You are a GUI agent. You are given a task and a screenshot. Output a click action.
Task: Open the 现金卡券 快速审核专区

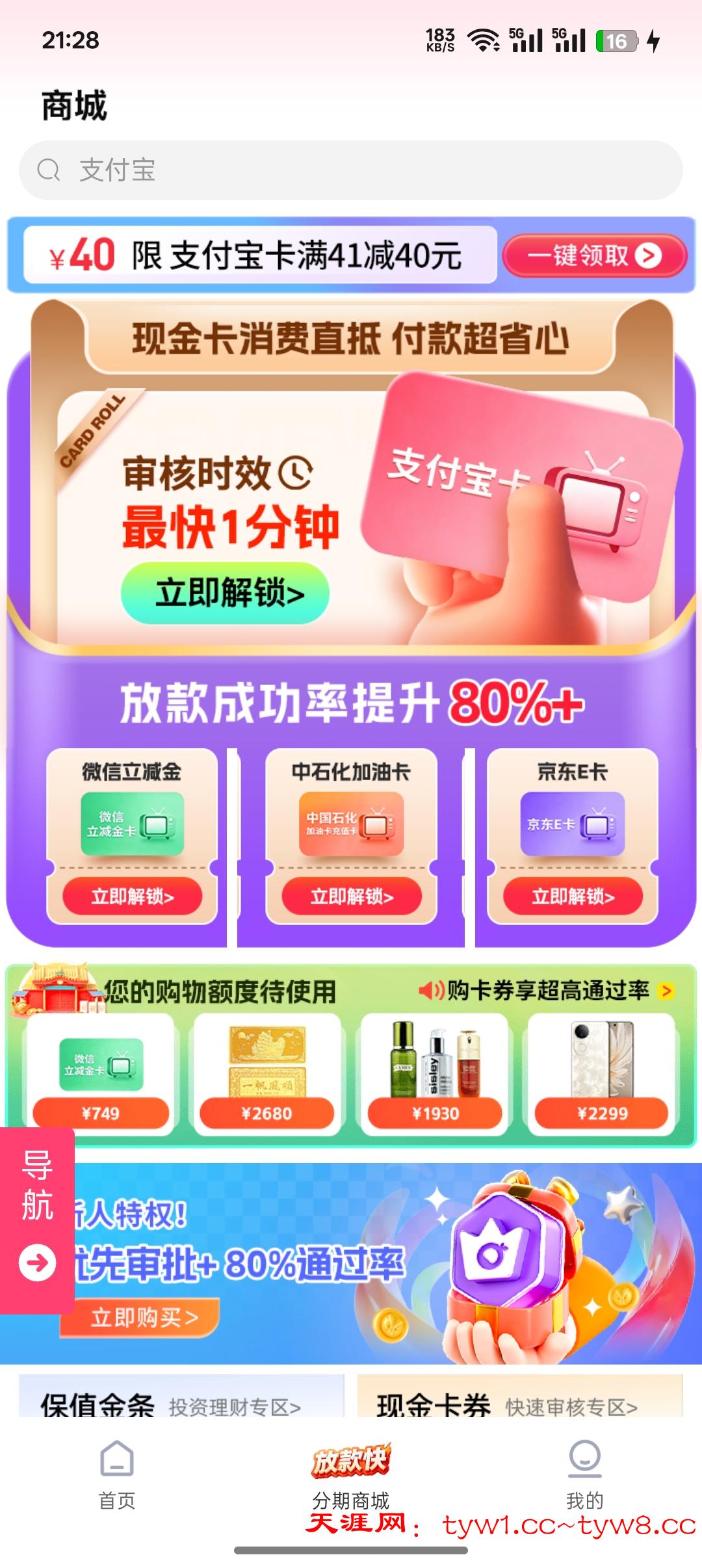(x=519, y=1403)
